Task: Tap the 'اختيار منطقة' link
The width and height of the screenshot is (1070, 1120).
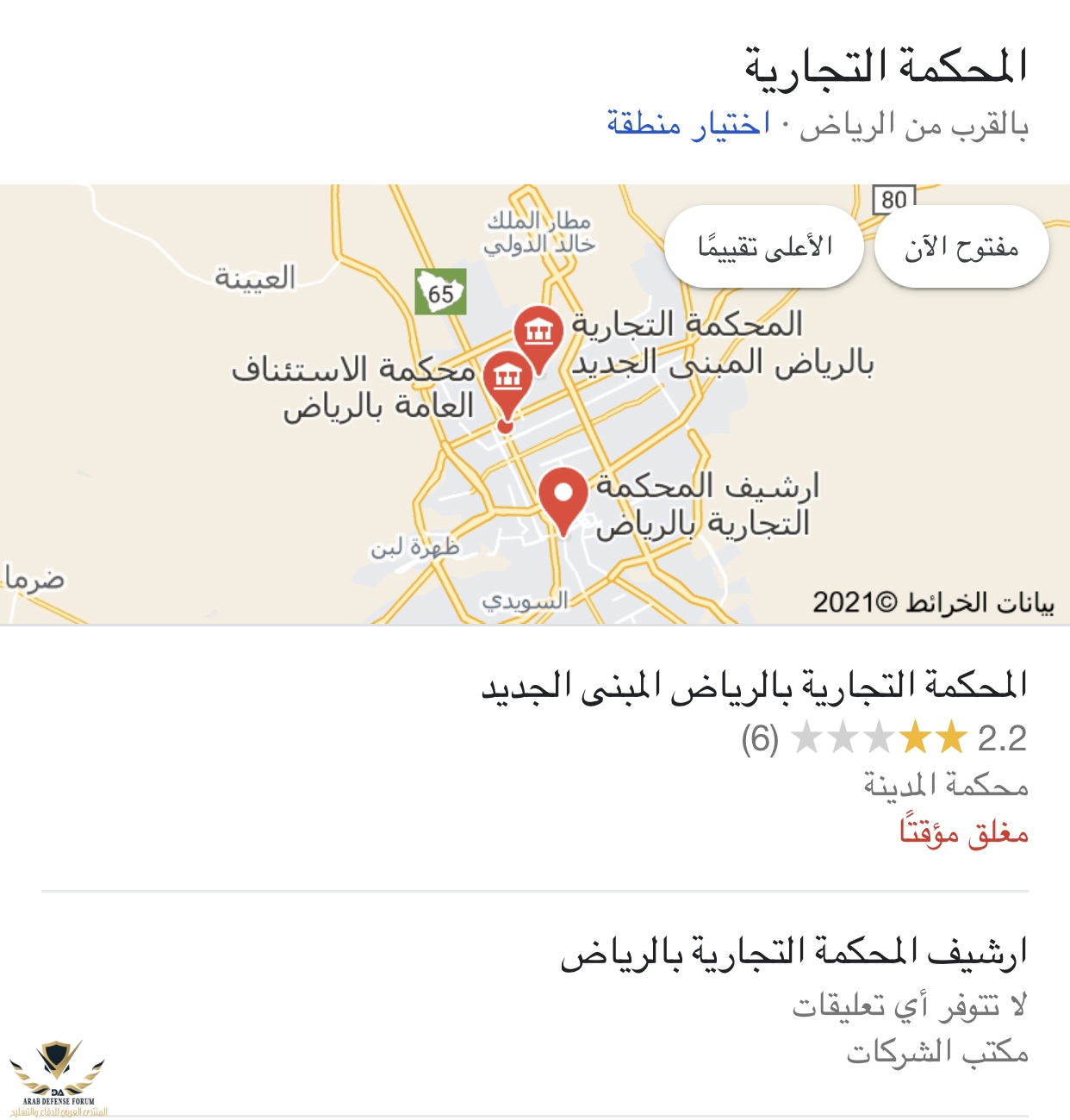Action: point(688,125)
